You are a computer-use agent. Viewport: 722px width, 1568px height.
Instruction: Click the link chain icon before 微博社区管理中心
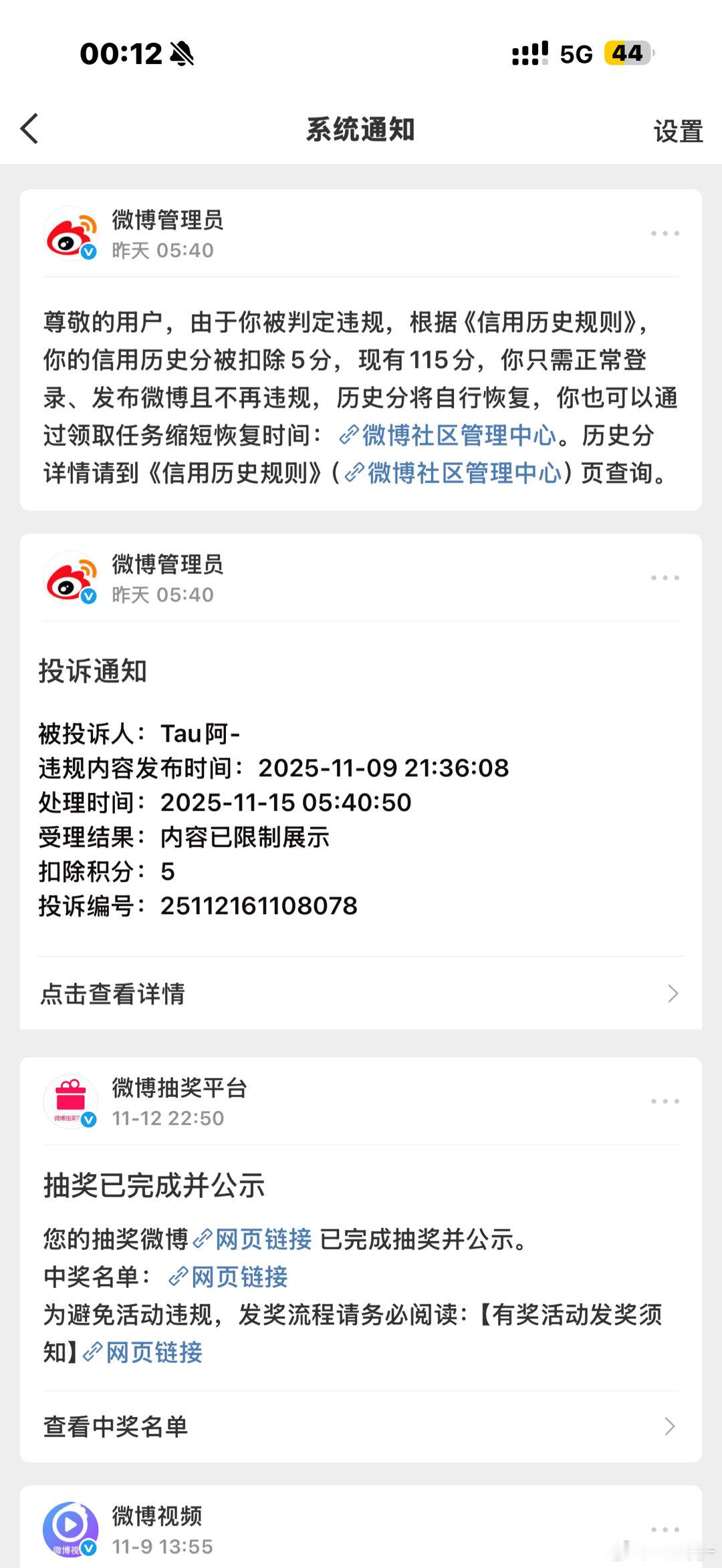coord(348,436)
